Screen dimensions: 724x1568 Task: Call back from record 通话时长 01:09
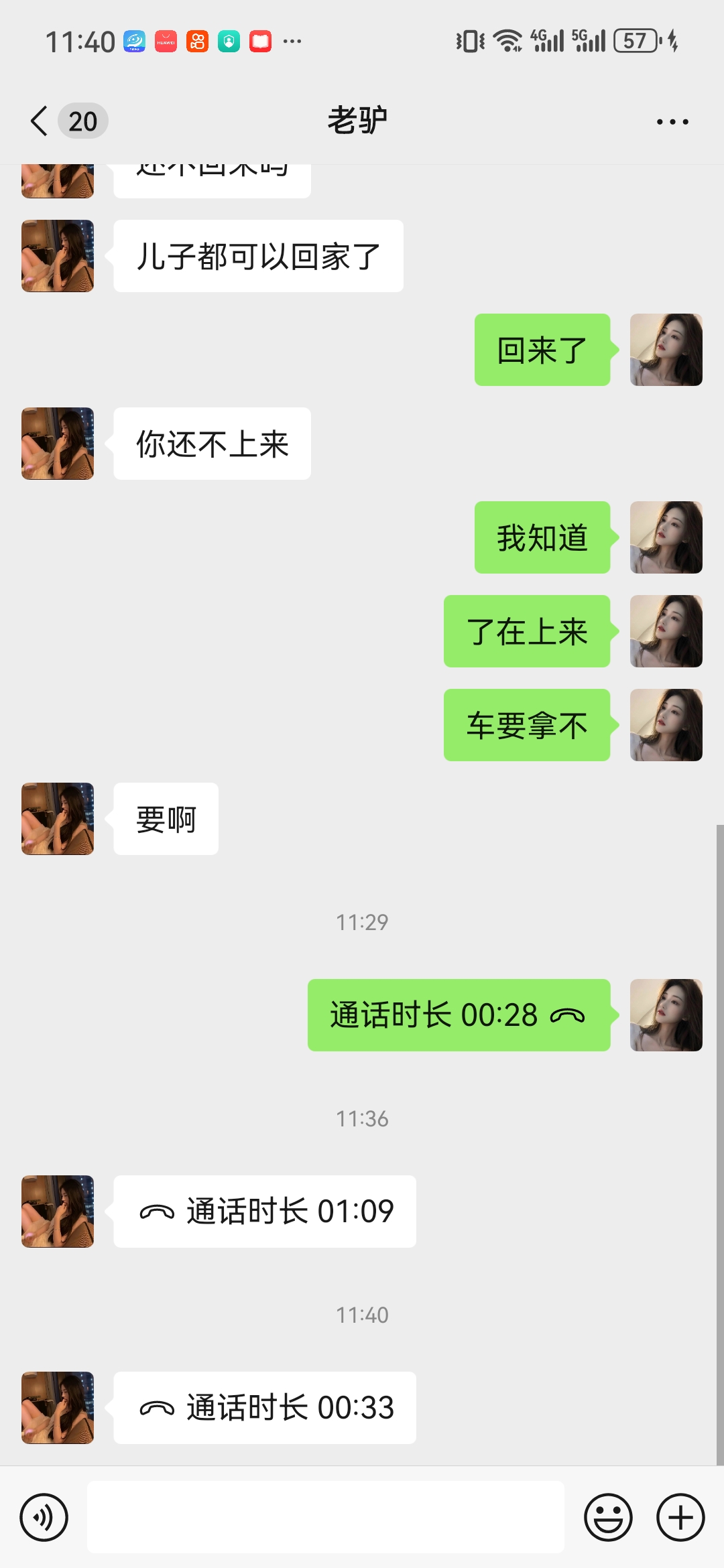(265, 1212)
